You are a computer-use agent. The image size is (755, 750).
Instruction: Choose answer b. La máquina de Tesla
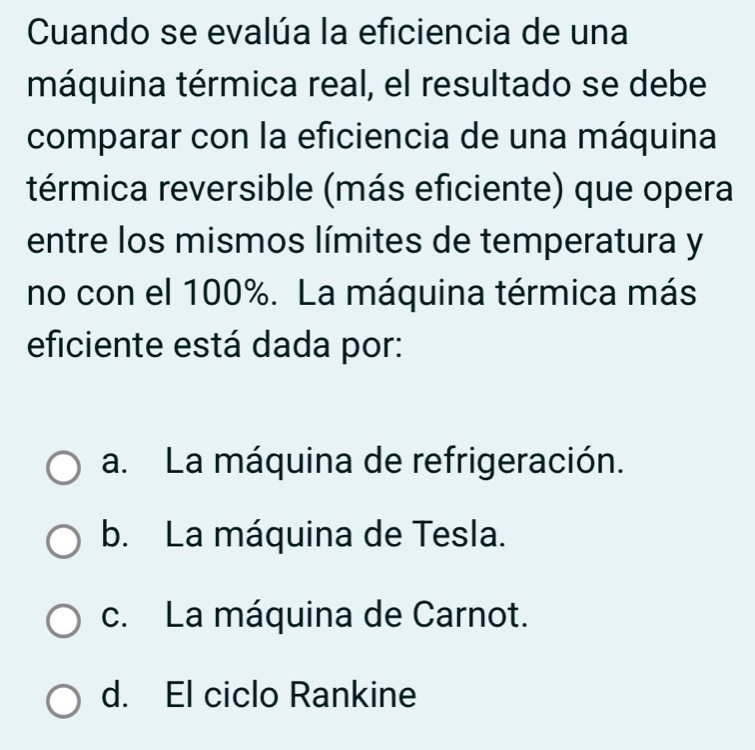pyautogui.click(x=64, y=543)
